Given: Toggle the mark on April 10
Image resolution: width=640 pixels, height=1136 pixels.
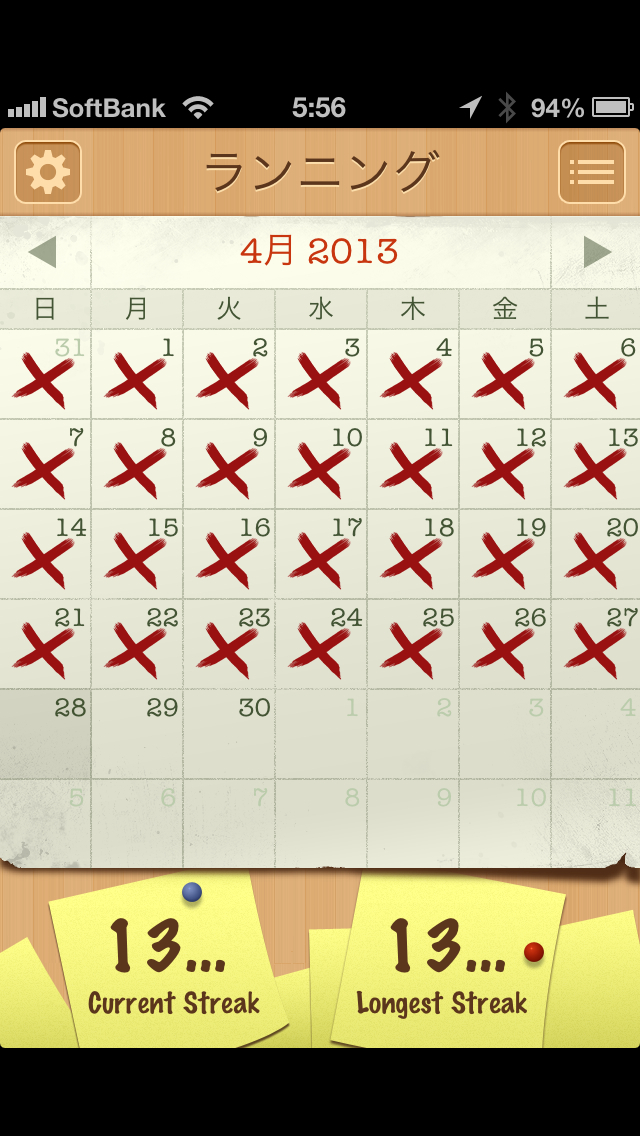Looking at the screenshot, I should (x=322, y=465).
